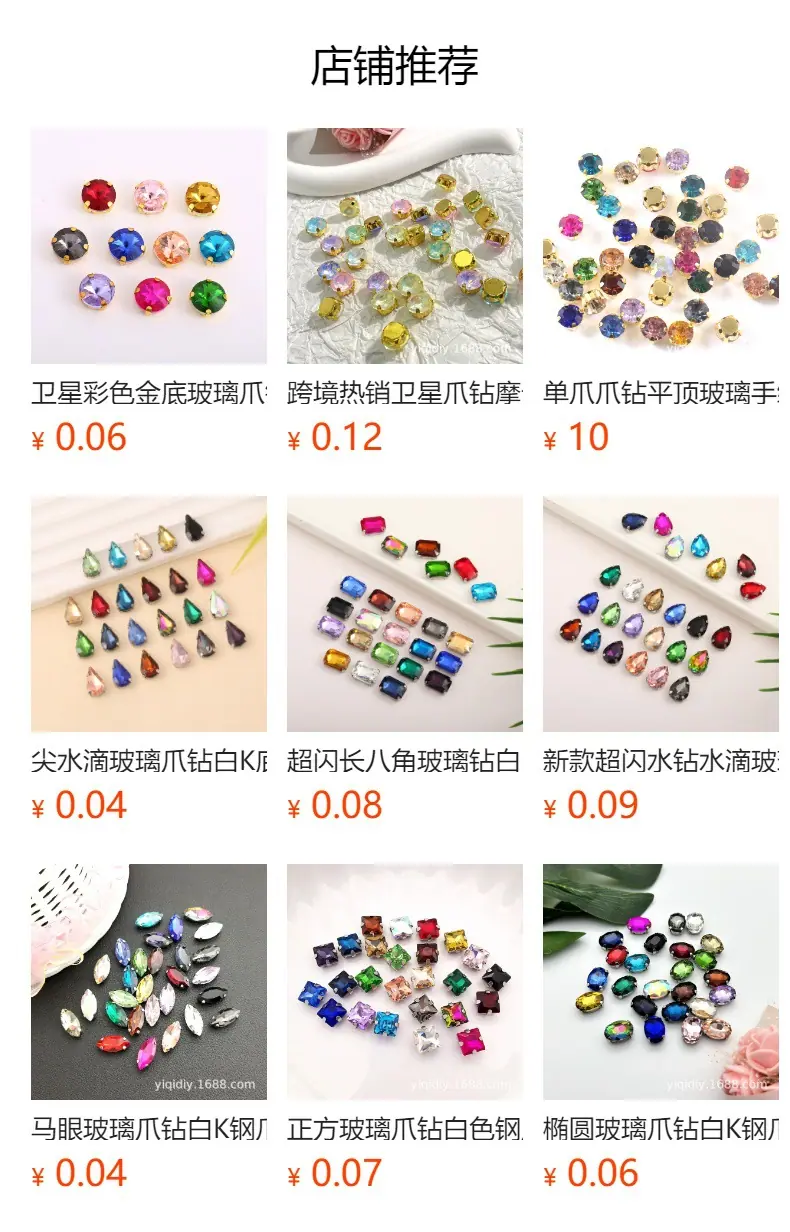Select the 尖水滴玻璃爪钻白K product
790x1232 pixels.
coord(149,659)
